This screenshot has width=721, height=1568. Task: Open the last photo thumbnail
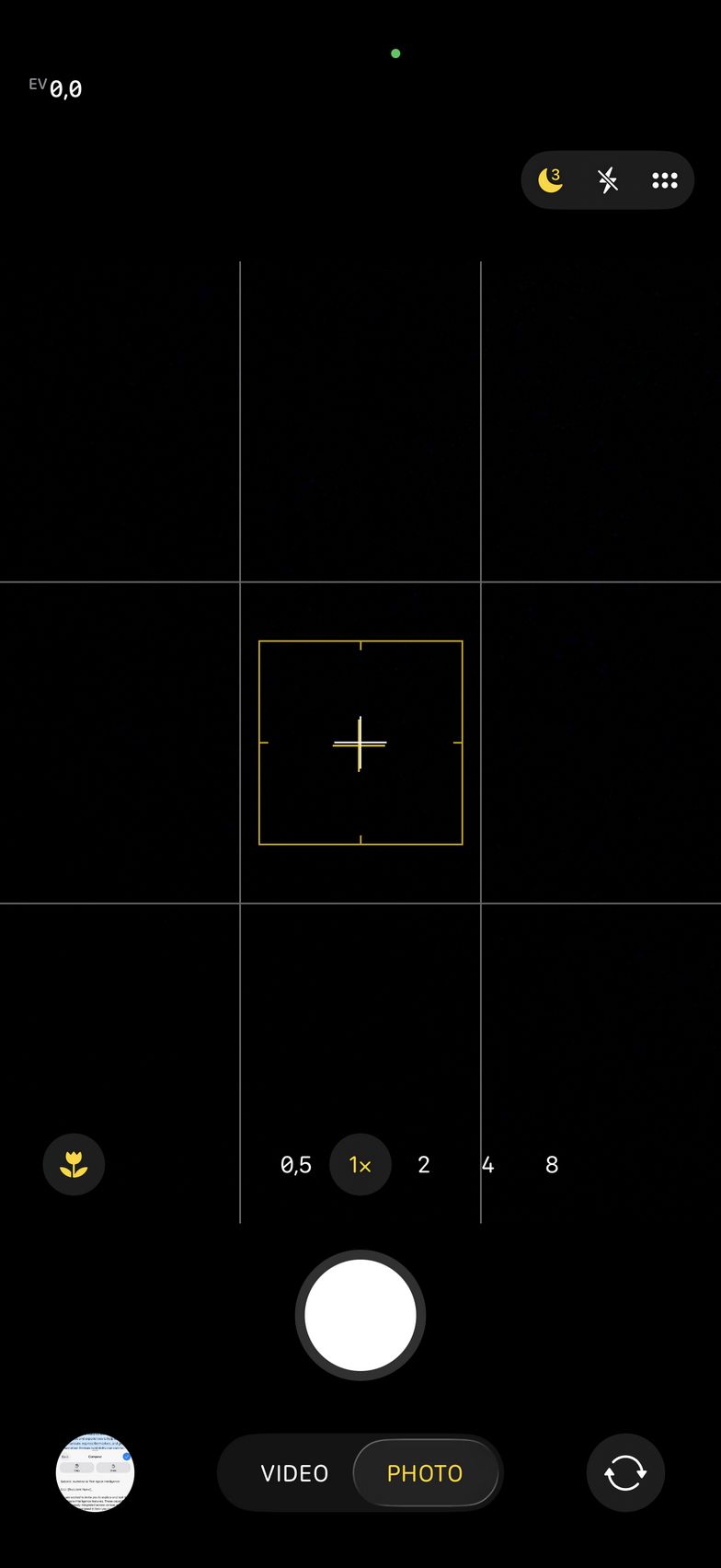click(96, 1473)
